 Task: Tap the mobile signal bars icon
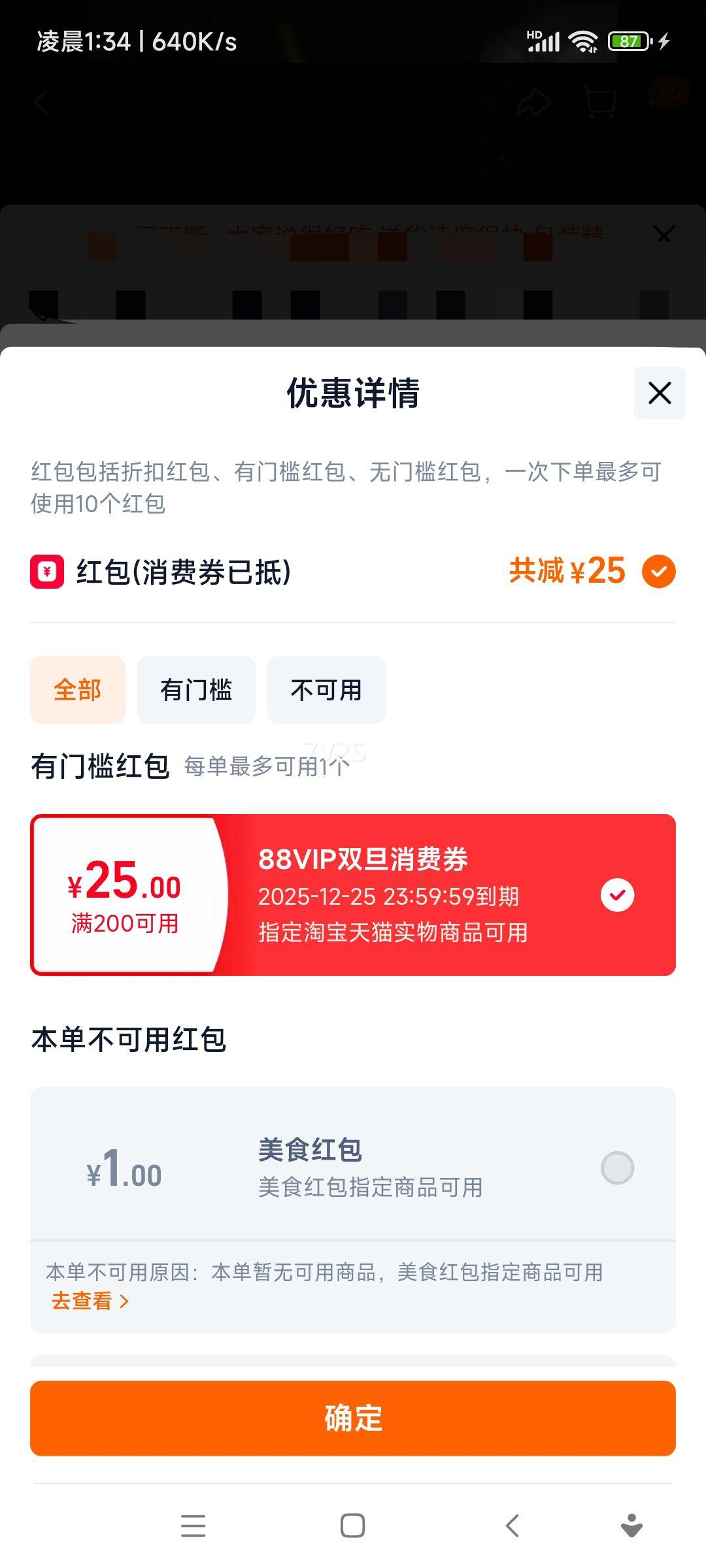tap(544, 41)
